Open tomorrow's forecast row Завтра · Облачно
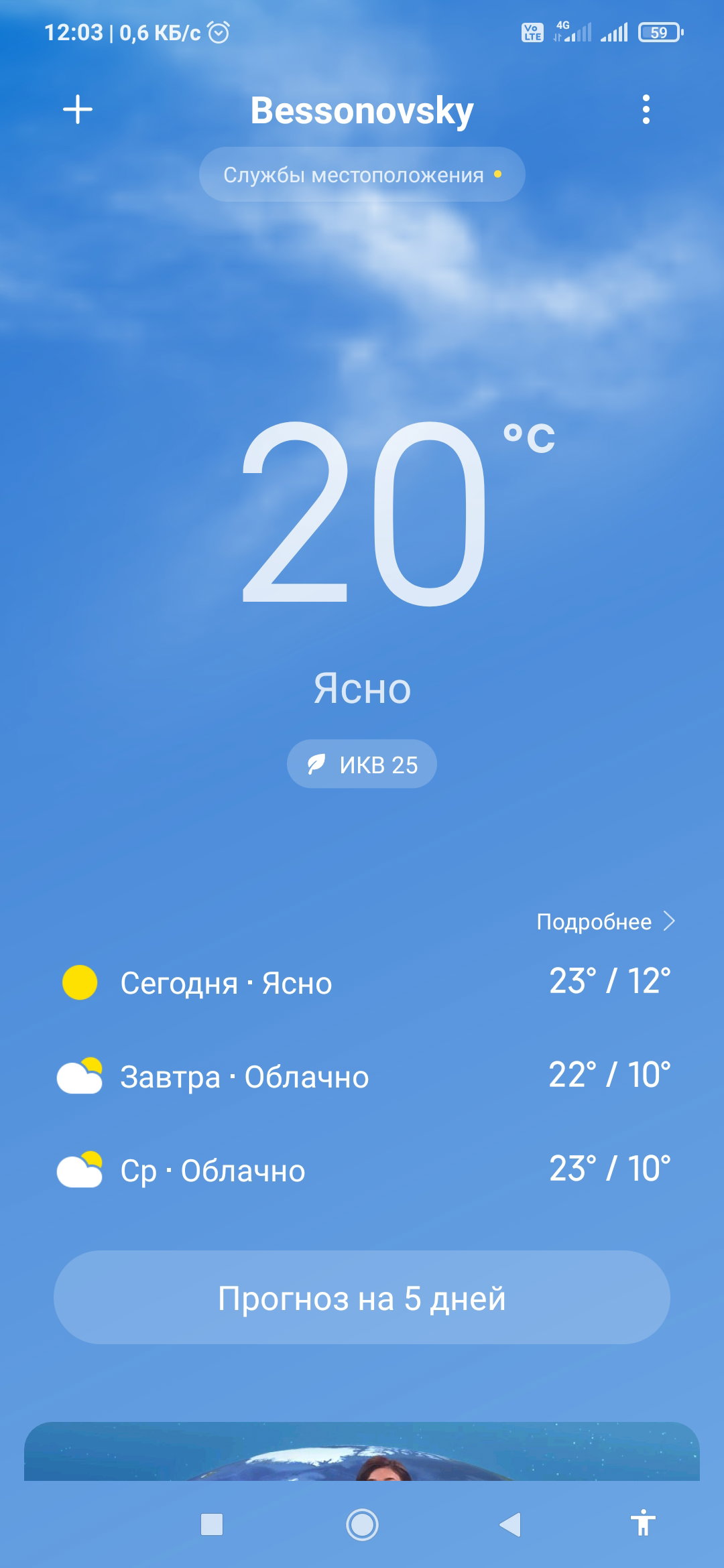 point(362,1076)
